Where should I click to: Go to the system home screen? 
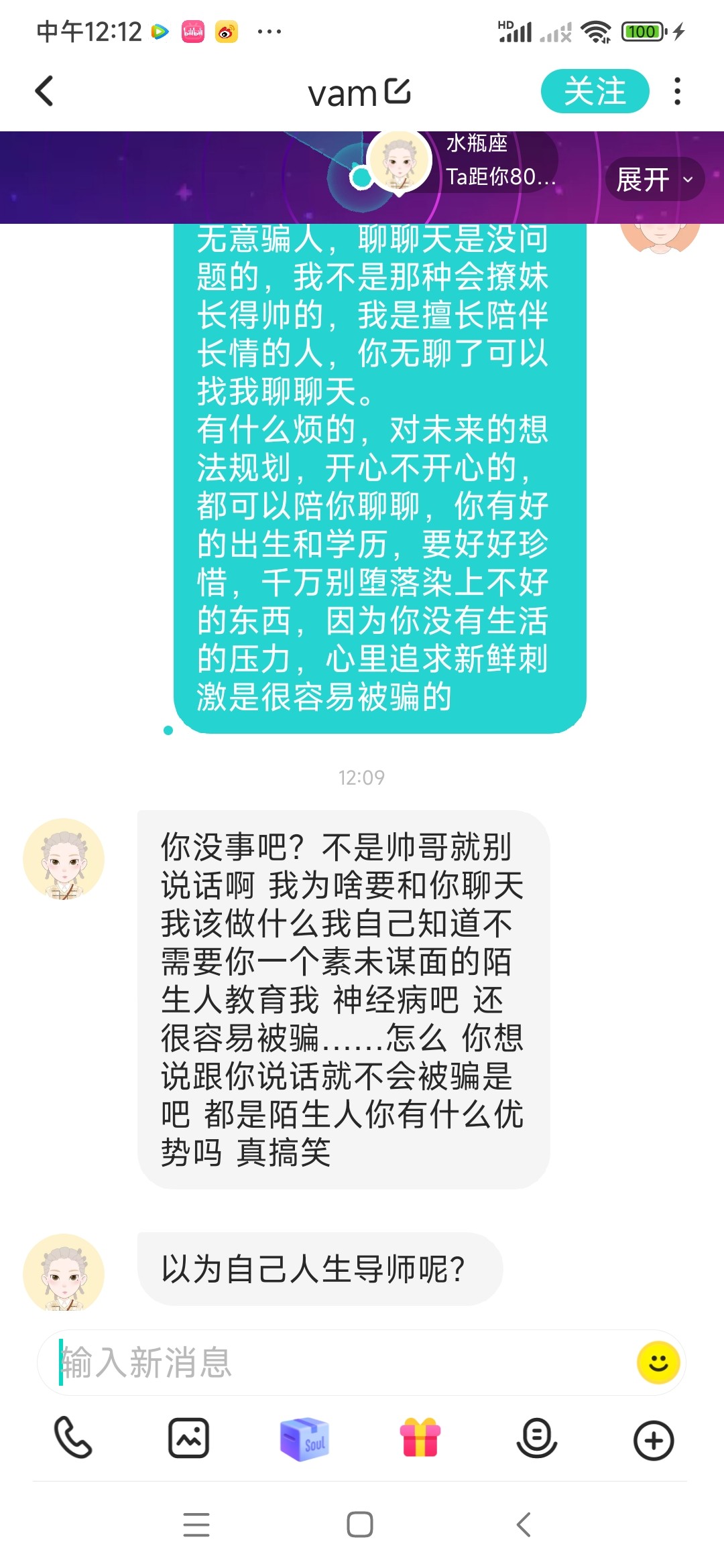(360, 1524)
